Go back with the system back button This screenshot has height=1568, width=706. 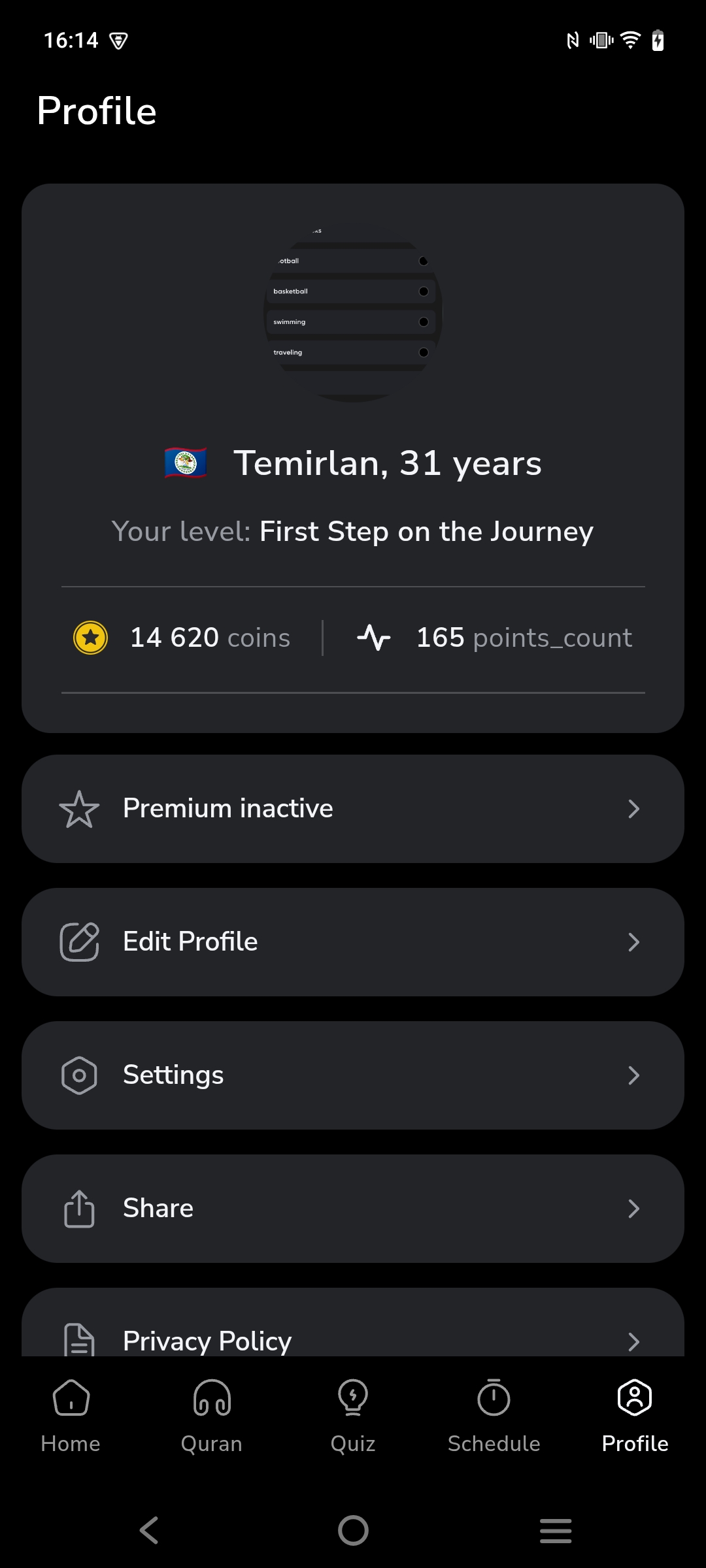(149, 1530)
